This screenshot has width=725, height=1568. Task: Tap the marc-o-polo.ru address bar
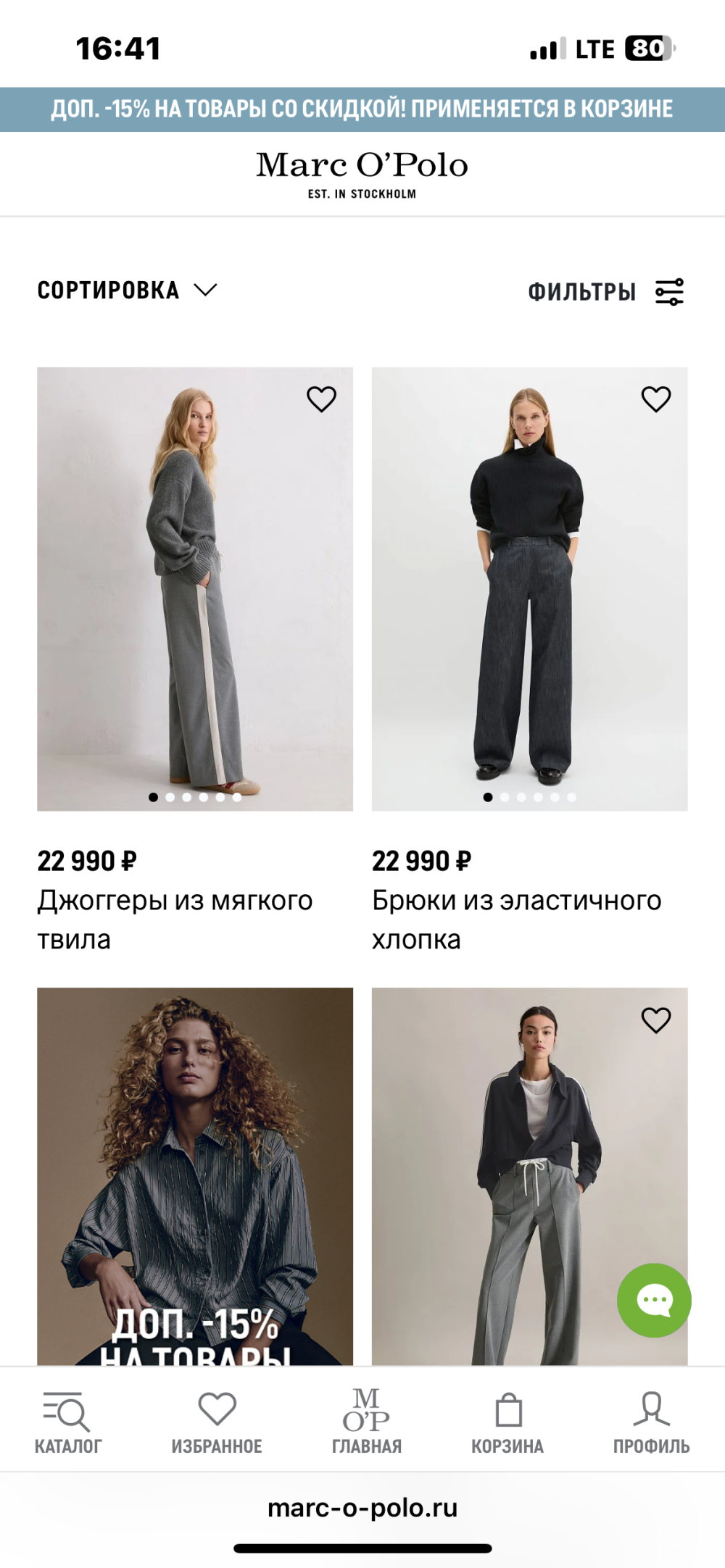pyautogui.click(x=362, y=1508)
